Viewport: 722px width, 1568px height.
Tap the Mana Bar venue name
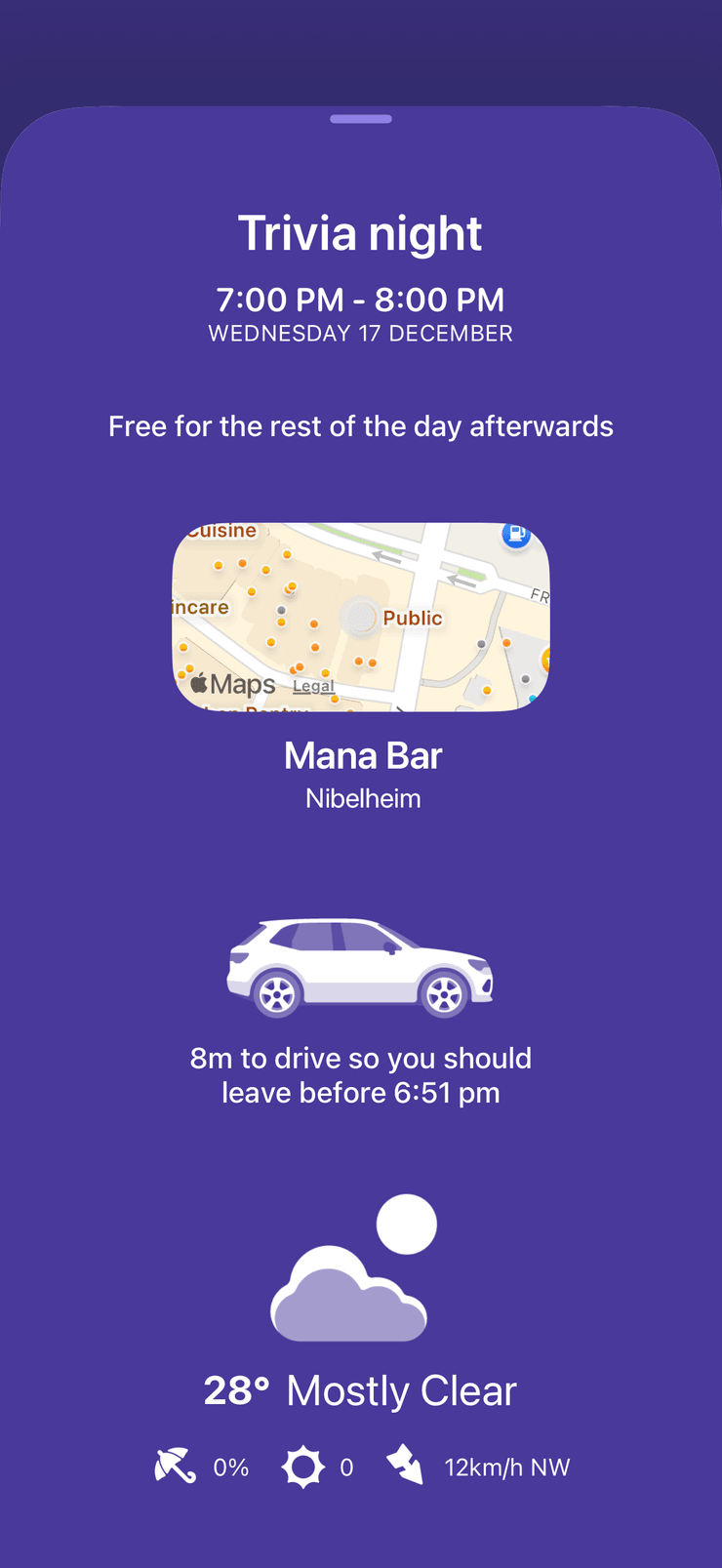click(362, 755)
